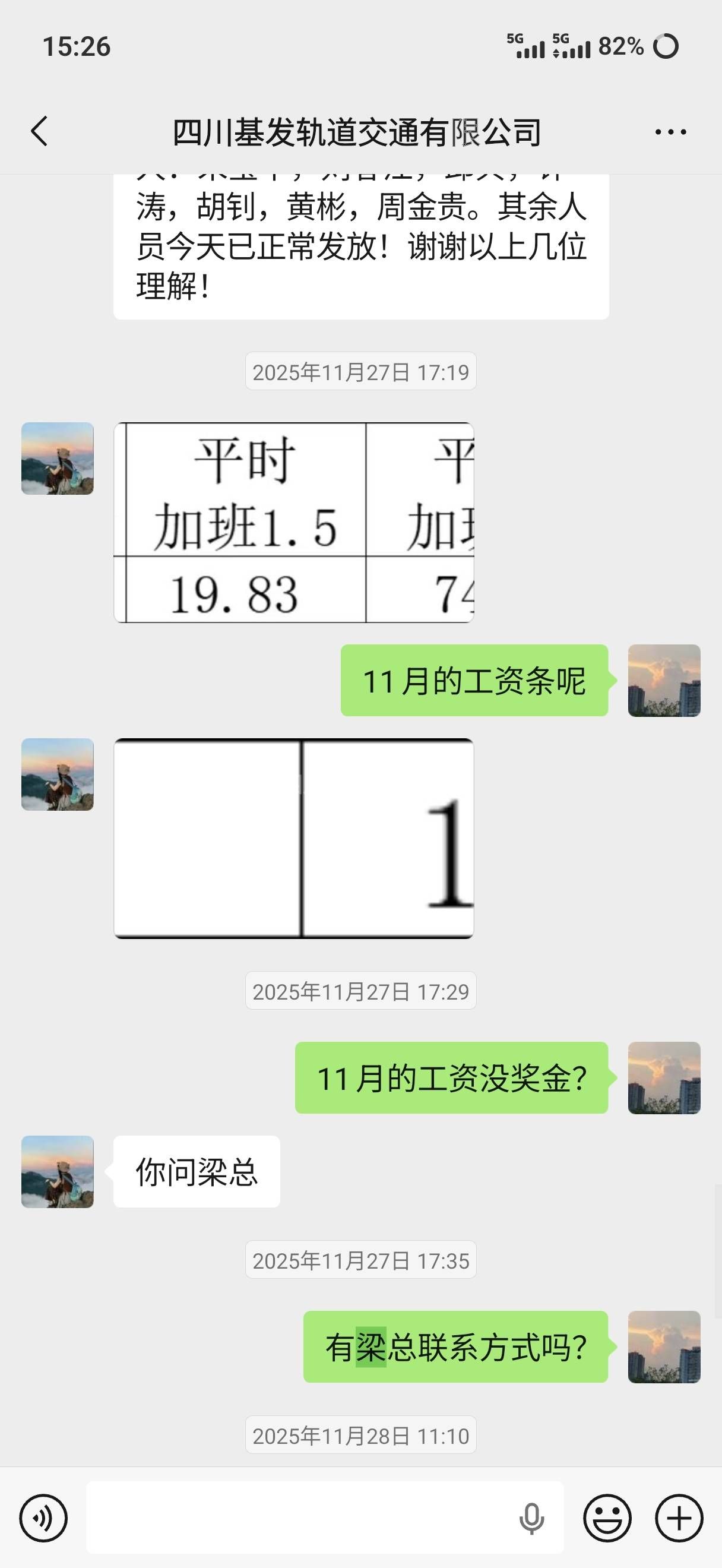View my avatar beside 11月的工资没奖金 message
Viewport: 722px width, 1568px height.
pos(664,1077)
